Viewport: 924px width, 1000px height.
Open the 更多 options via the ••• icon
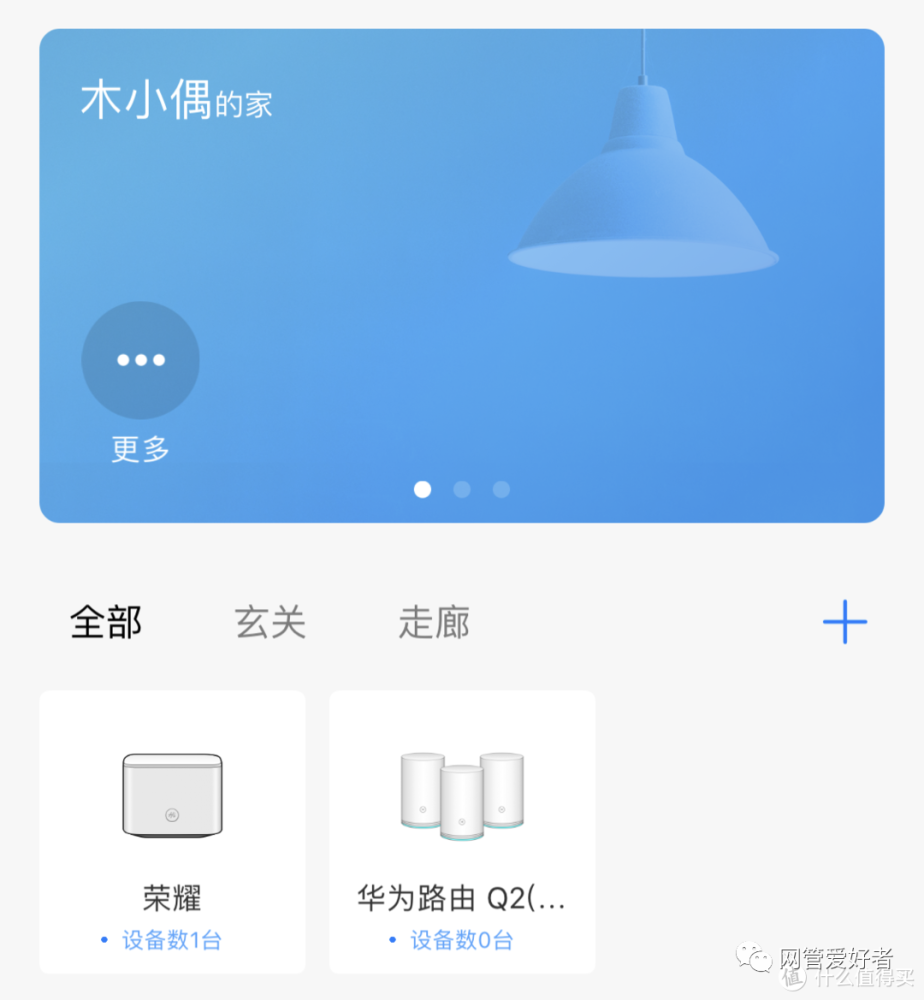pos(140,360)
